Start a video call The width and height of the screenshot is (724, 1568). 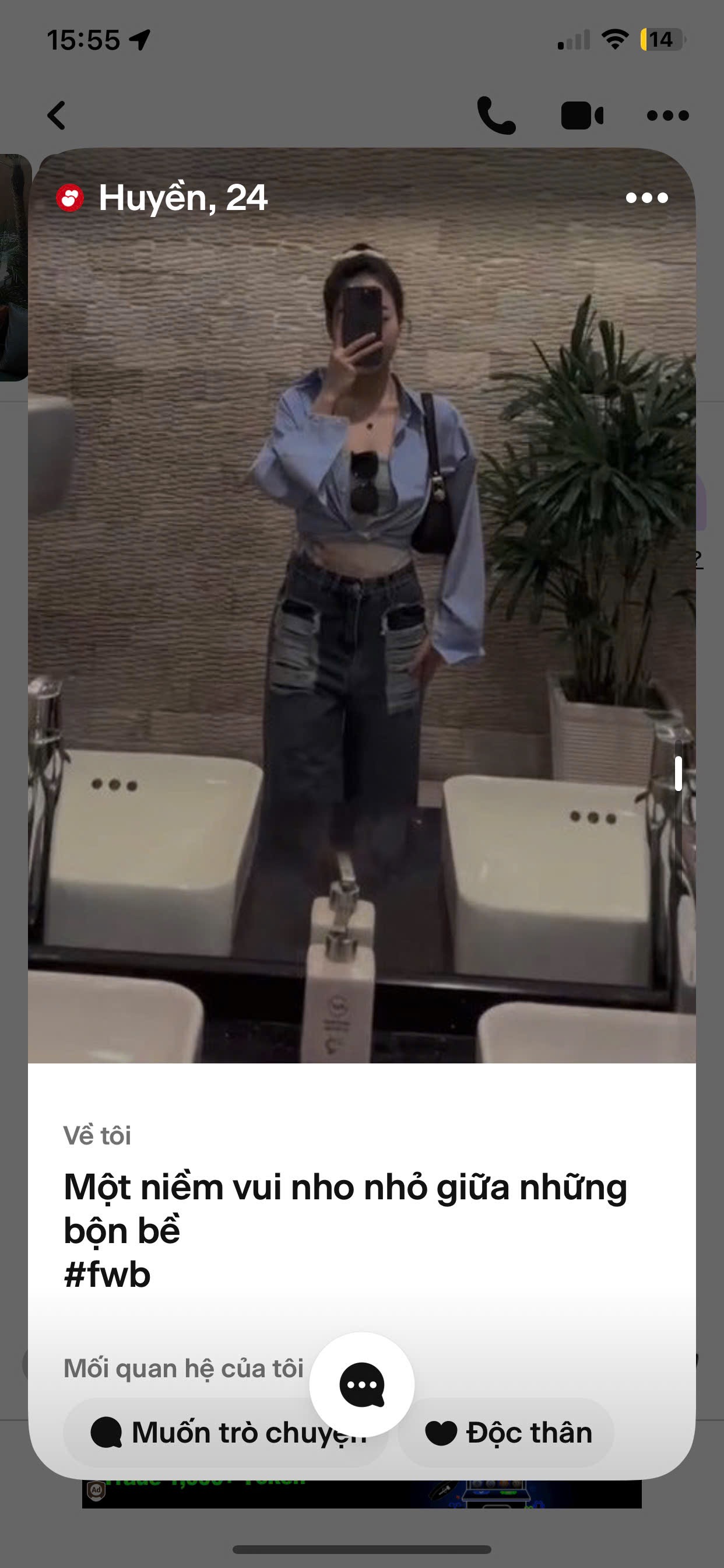582,115
